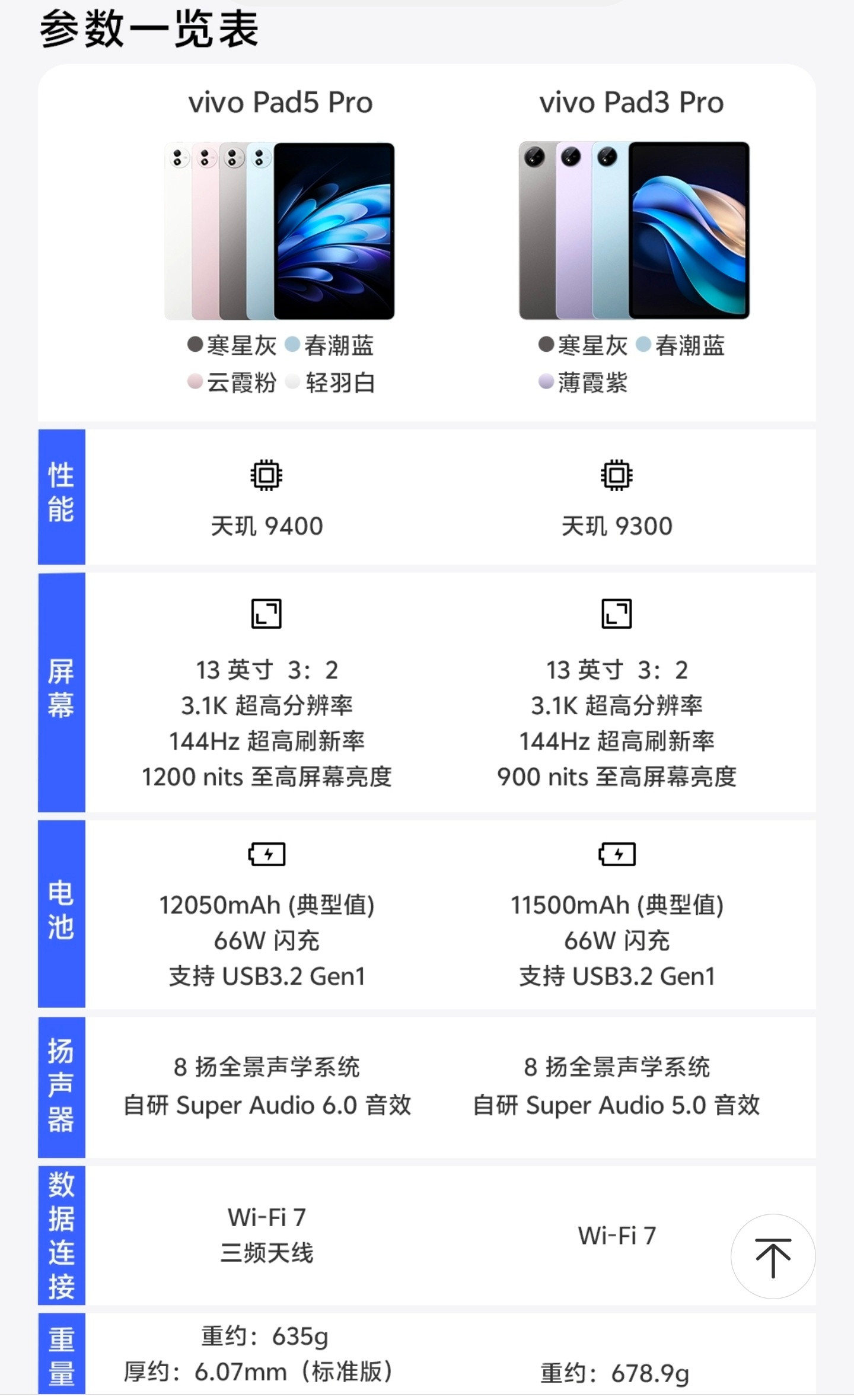Viewport: 854px width, 1400px height.
Task: Click the chip icon above 天玑 9400
Action: 266,475
